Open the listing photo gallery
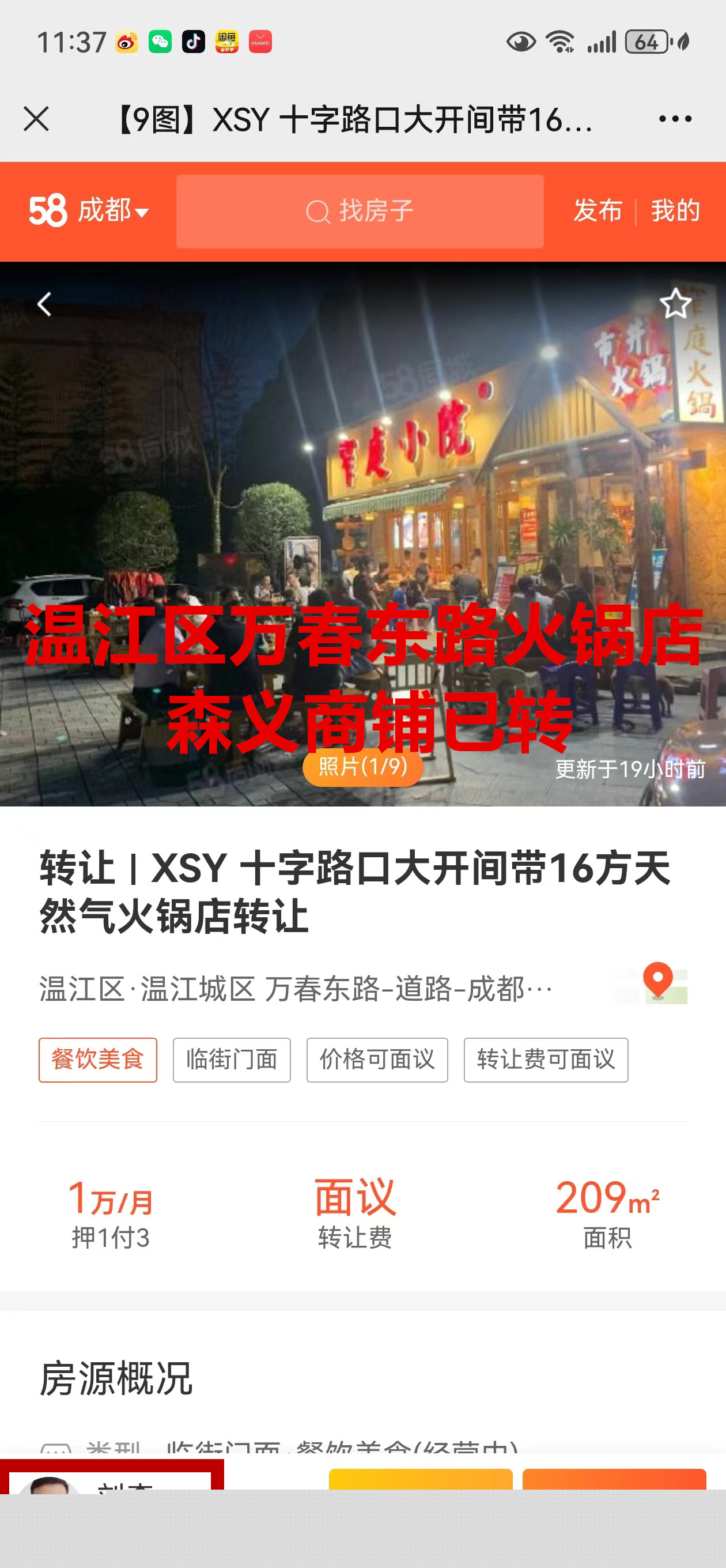 [x=362, y=766]
